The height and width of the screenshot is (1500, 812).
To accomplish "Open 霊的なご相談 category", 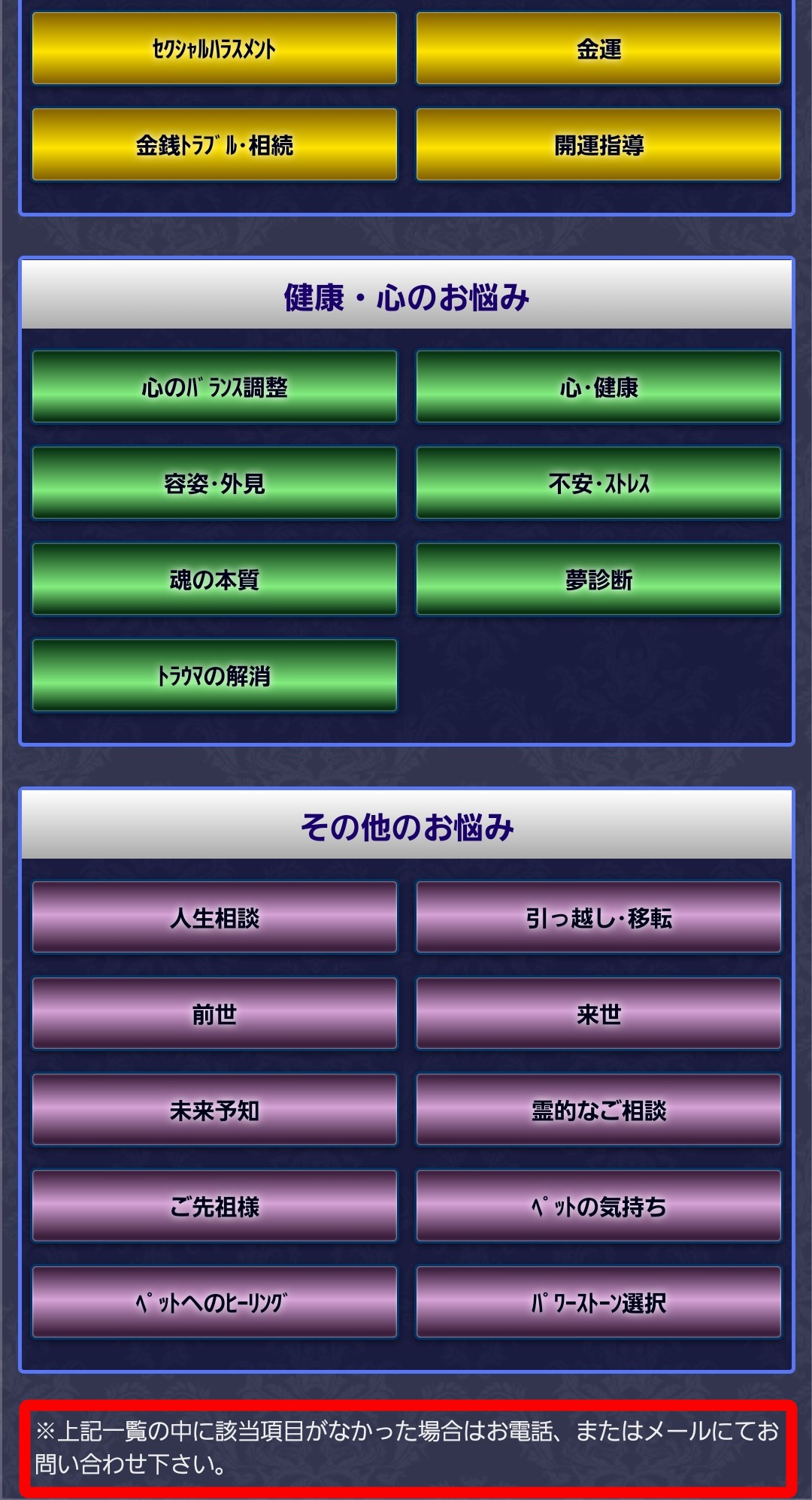I will click(x=598, y=1110).
